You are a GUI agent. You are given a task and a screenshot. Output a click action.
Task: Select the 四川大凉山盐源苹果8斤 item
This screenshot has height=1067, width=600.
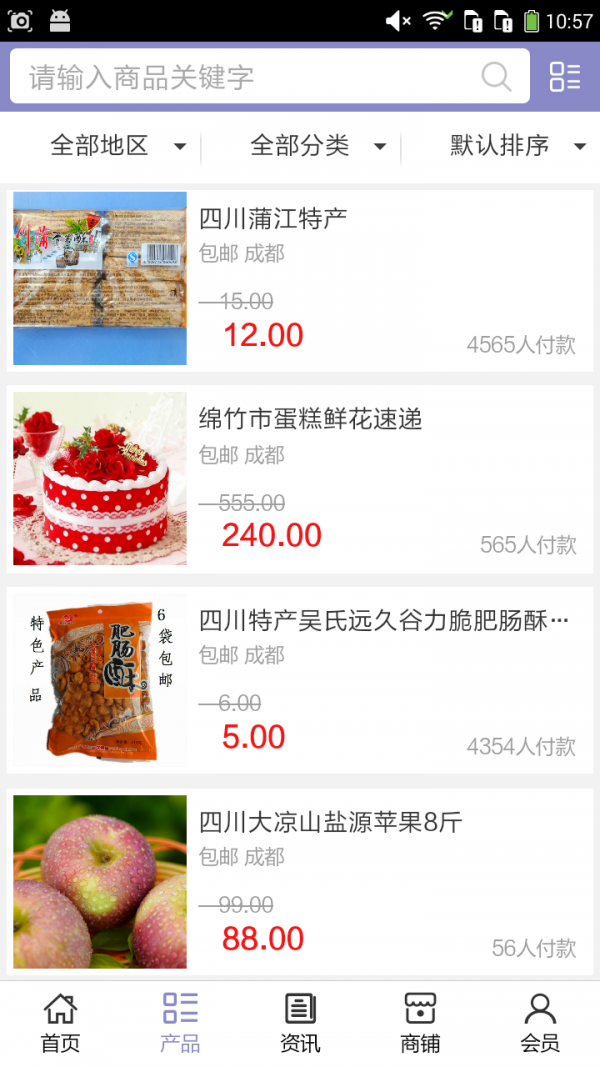click(300, 882)
